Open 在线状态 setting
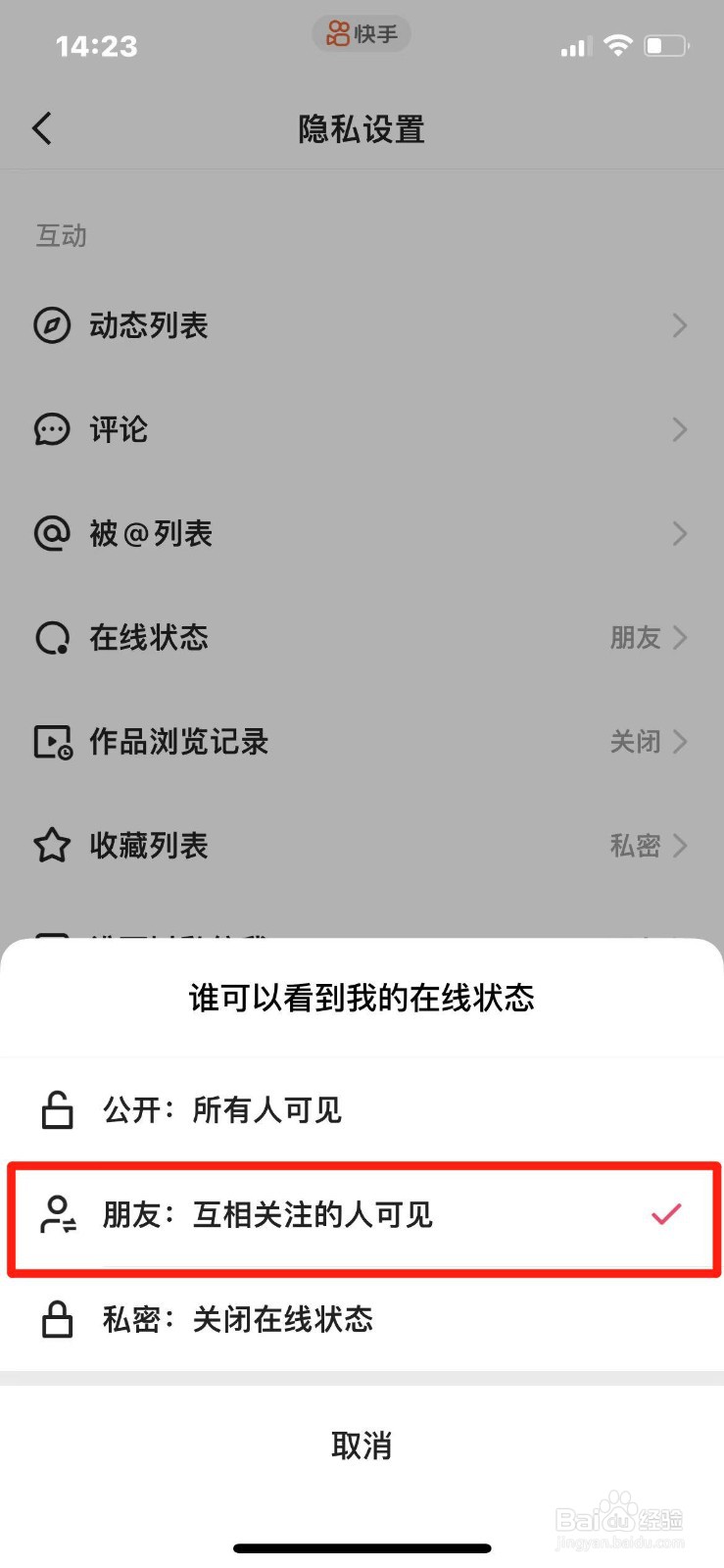Screen dimensions: 724x1568 (362, 637)
